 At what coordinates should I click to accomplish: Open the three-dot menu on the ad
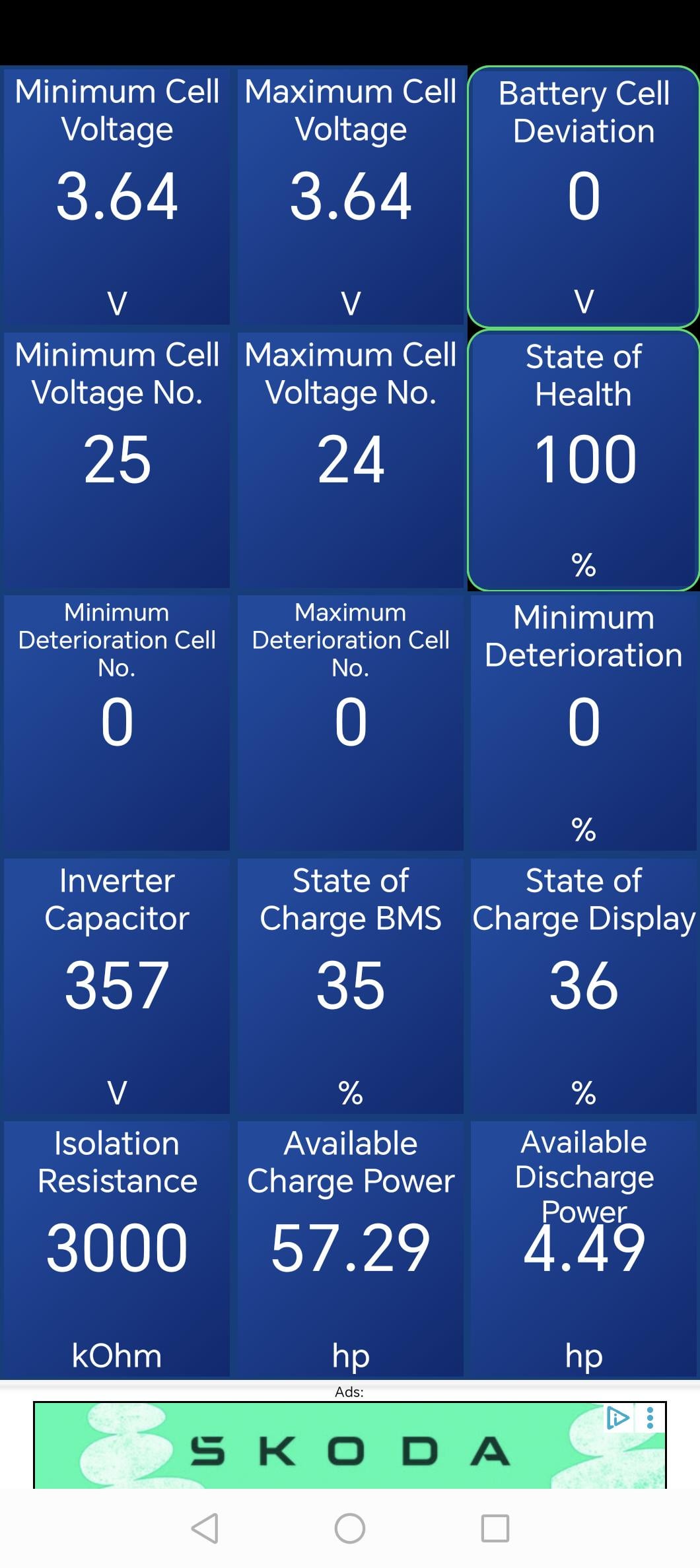tap(650, 1418)
